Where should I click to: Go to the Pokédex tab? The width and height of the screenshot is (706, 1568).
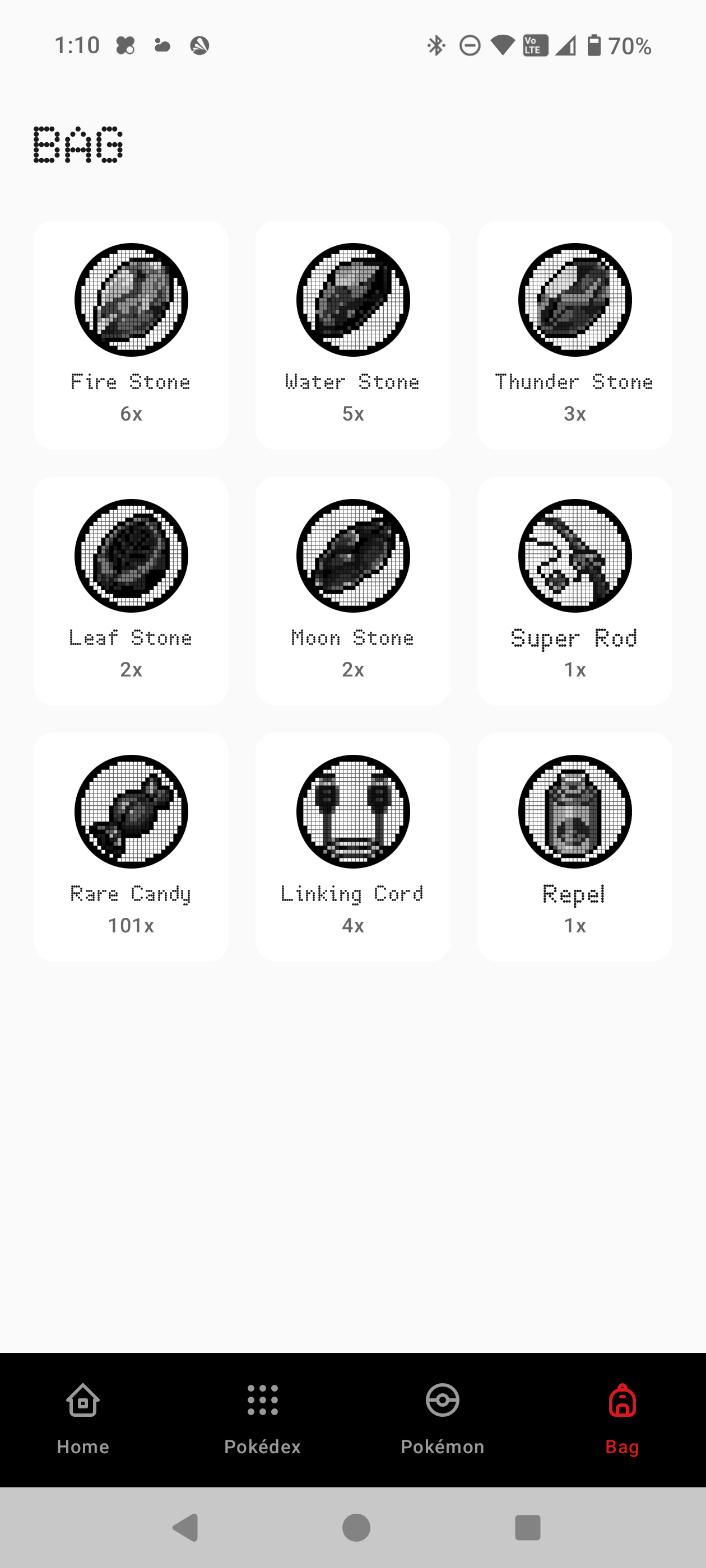[x=263, y=1419]
